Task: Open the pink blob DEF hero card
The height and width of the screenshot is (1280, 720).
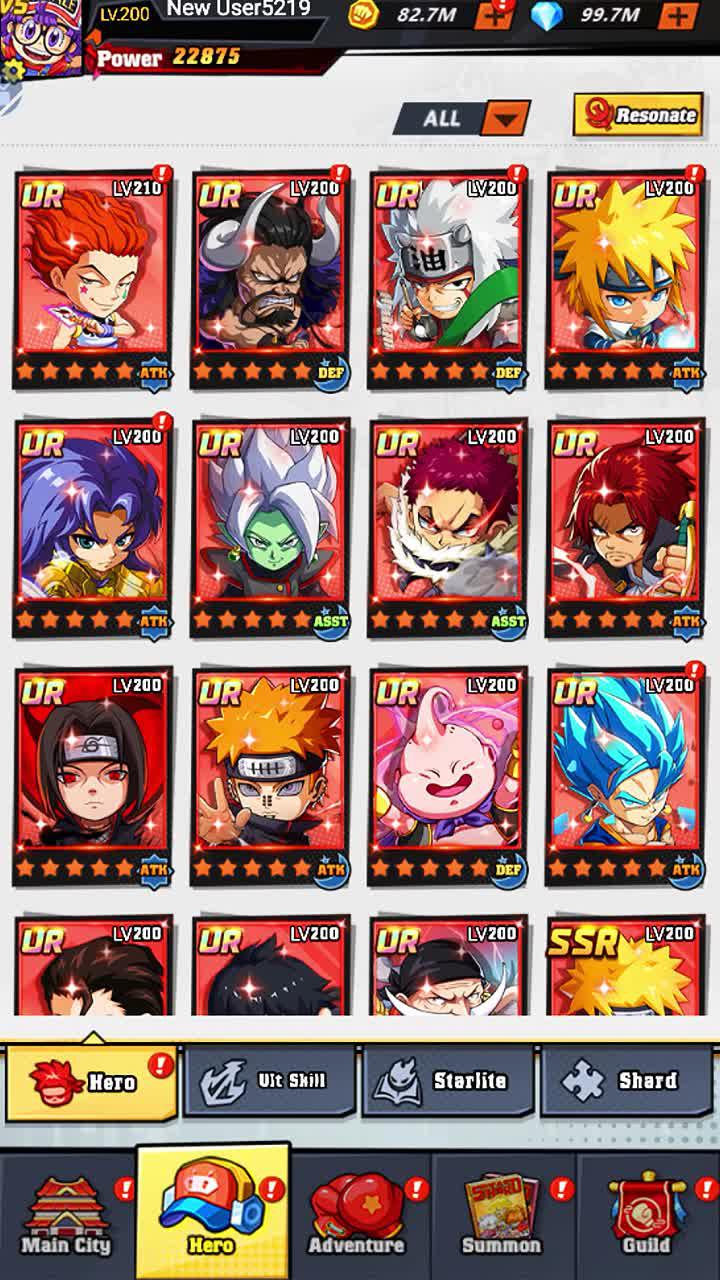Action: [x=448, y=776]
